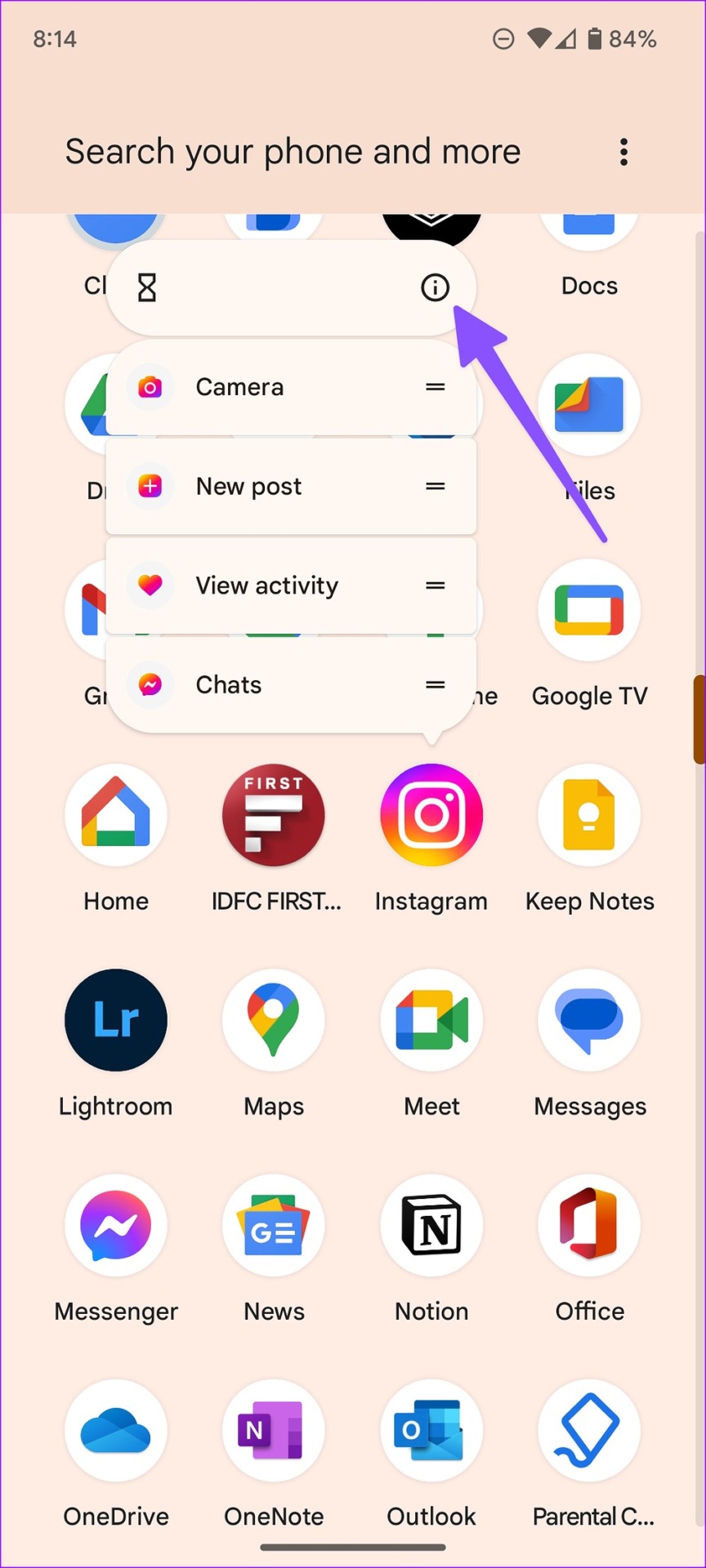Open the View activity shortcut
Viewport: 706px width, 1568px height.
pyautogui.click(x=291, y=586)
